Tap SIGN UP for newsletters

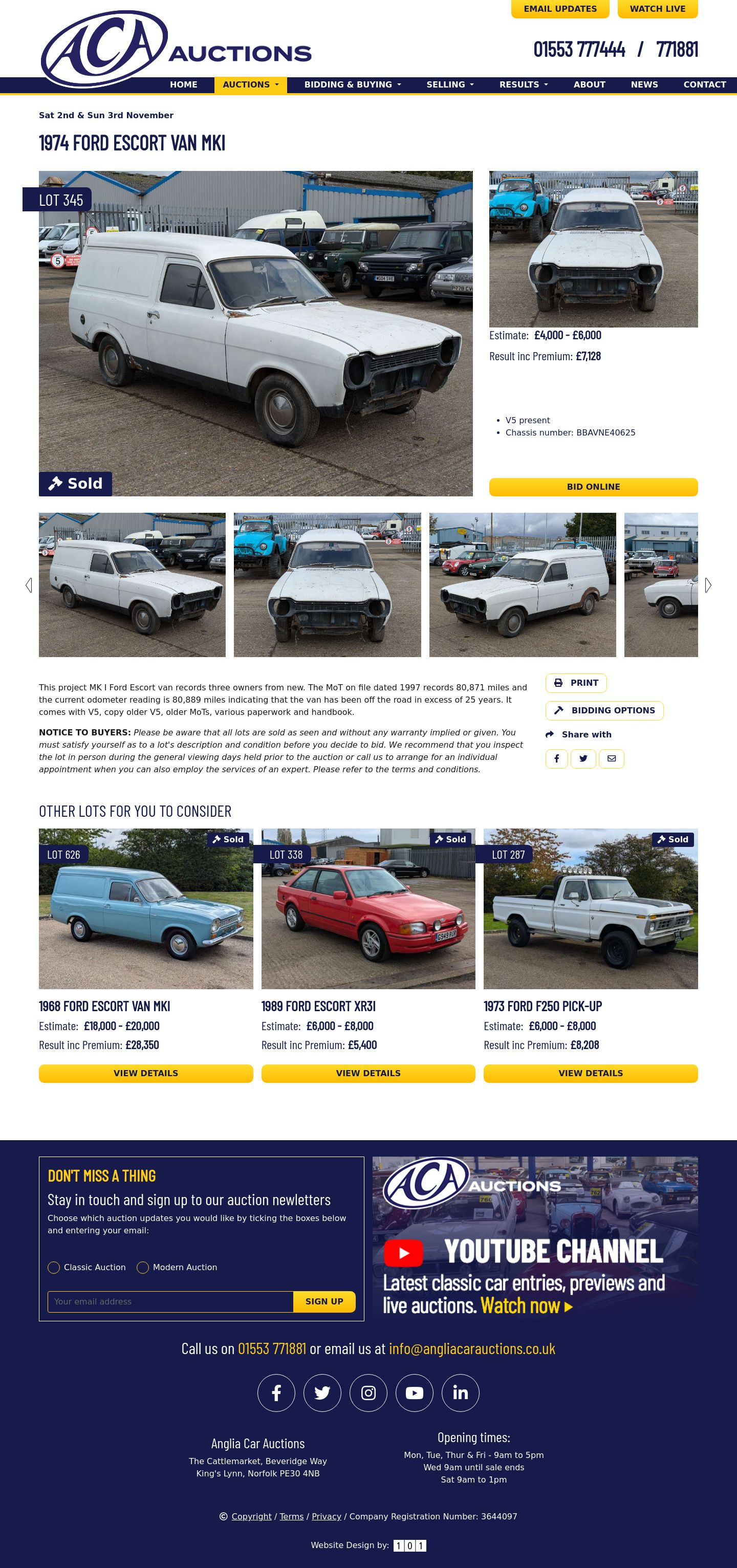coord(324,1301)
